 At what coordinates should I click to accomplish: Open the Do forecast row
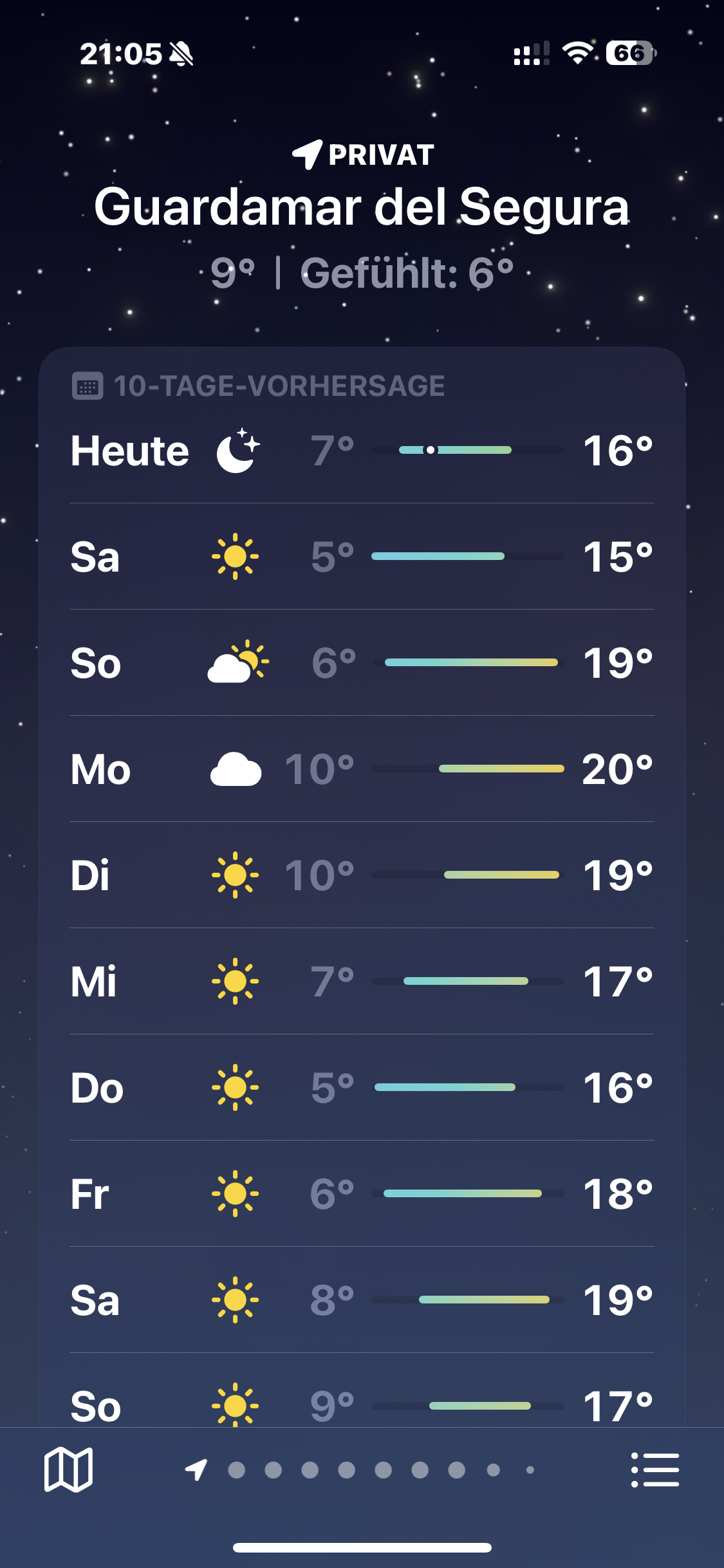362,1088
